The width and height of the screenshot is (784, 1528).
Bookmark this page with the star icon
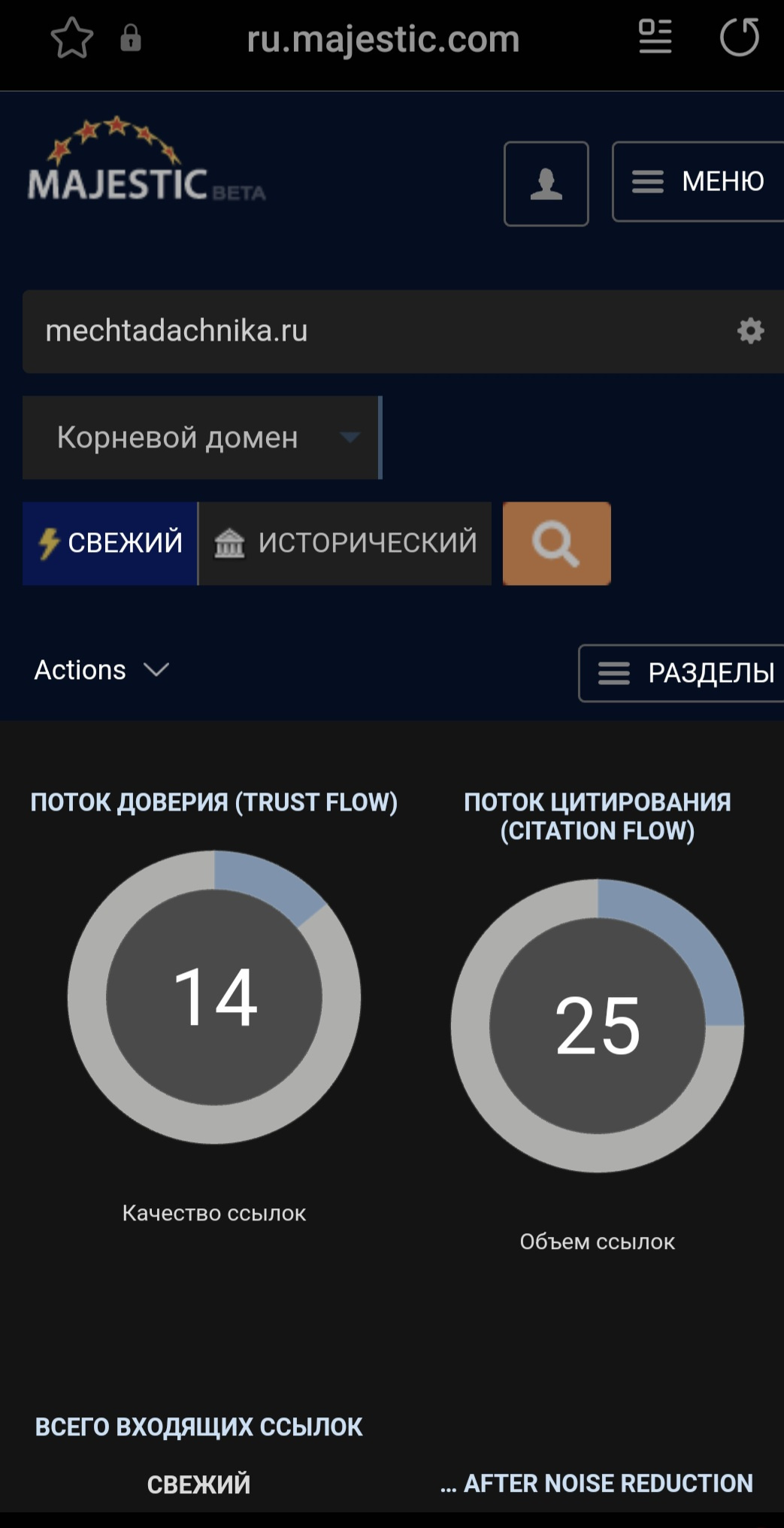pos(72,38)
